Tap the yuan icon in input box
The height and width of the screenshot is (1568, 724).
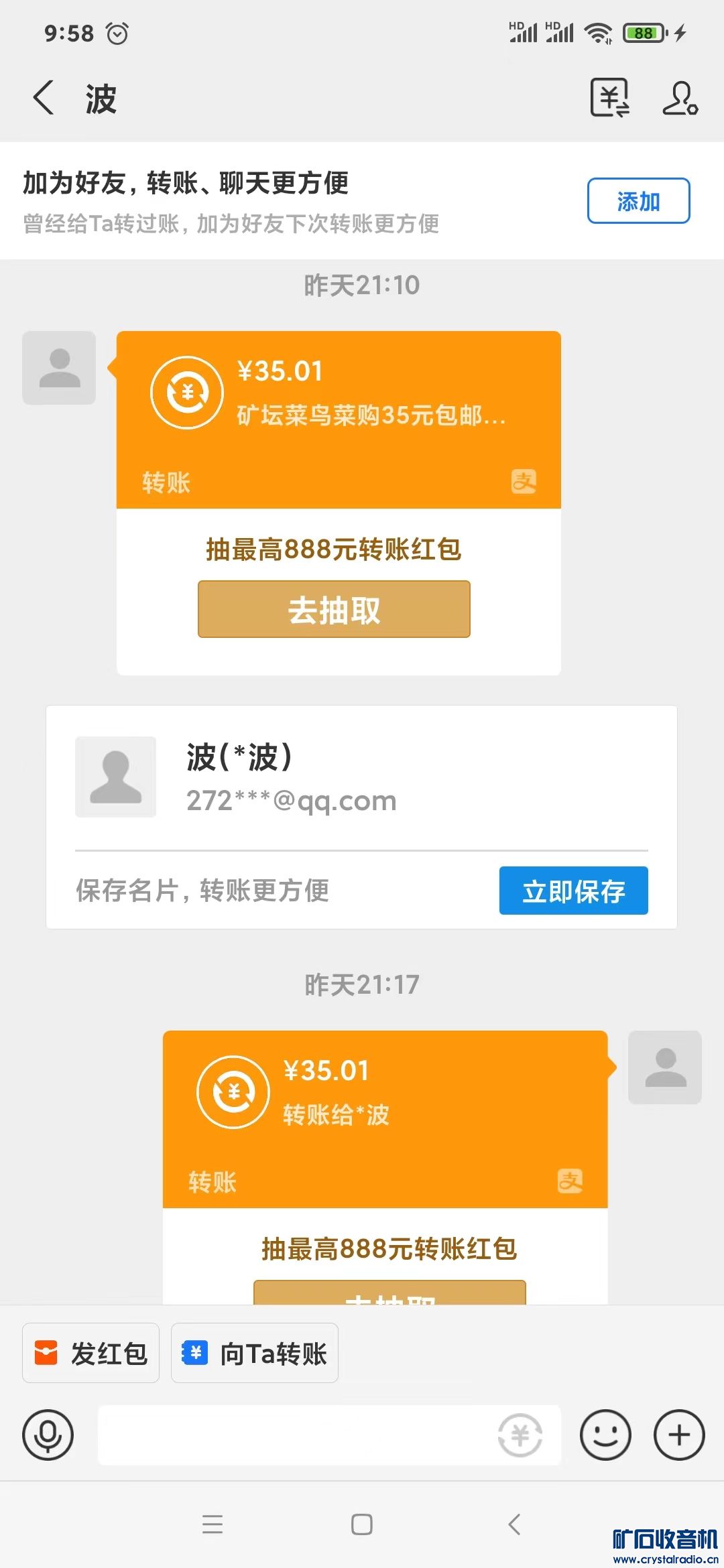coord(520,1435)
